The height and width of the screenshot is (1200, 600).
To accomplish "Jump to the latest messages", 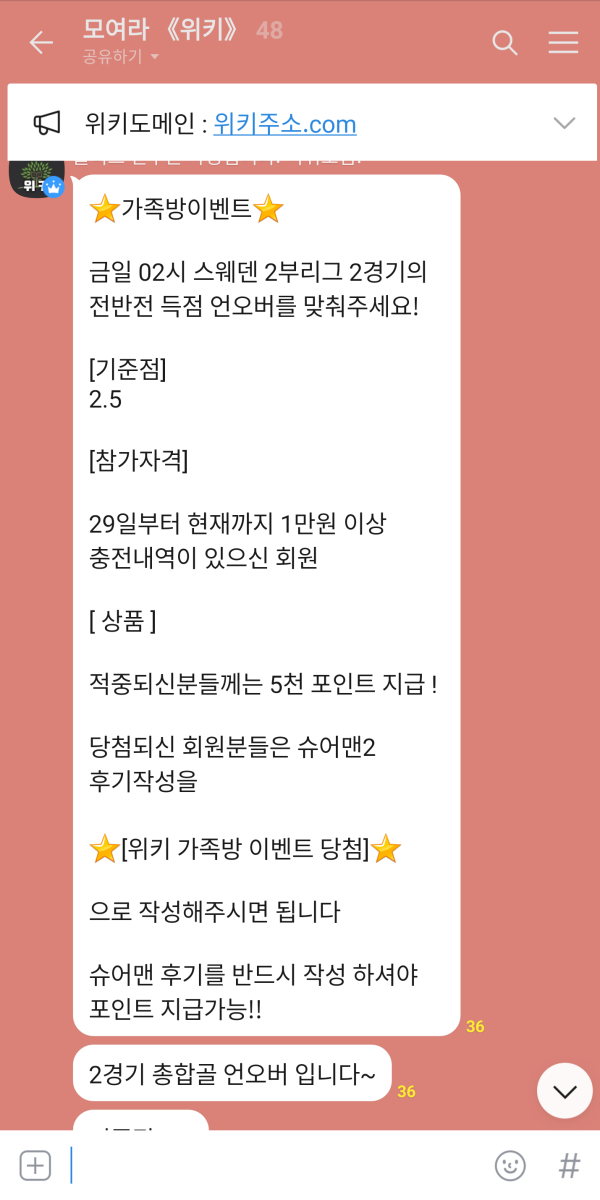I will coord(564,1090).
